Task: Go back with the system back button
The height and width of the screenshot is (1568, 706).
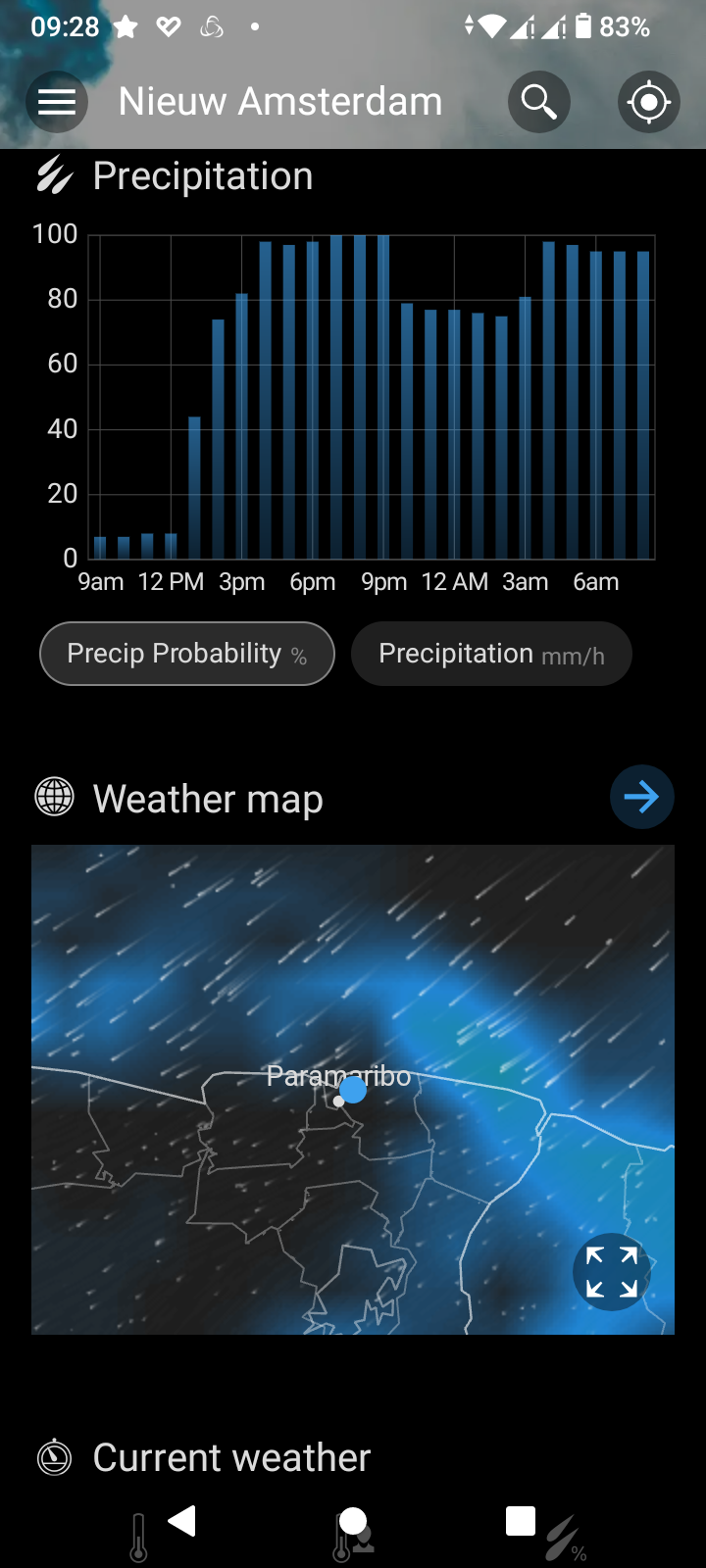Action: coord(182,1521)
